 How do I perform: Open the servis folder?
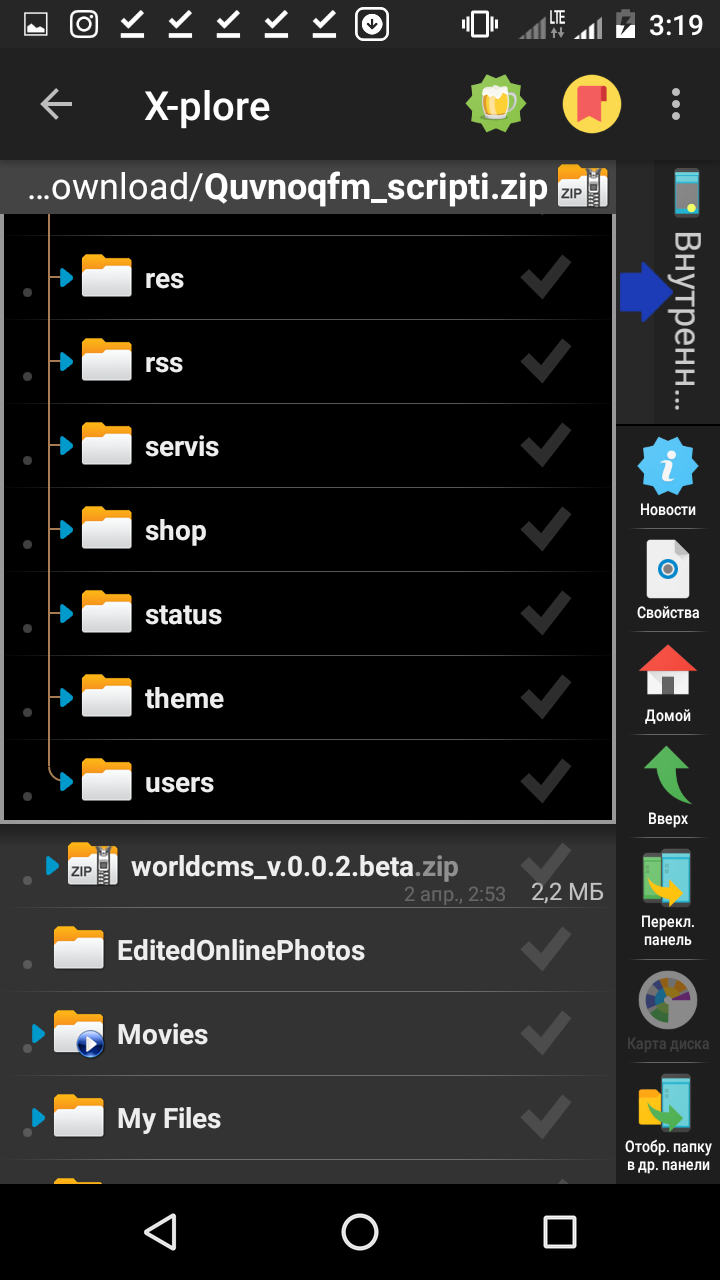pyautogui.click(x=181, y=447)
